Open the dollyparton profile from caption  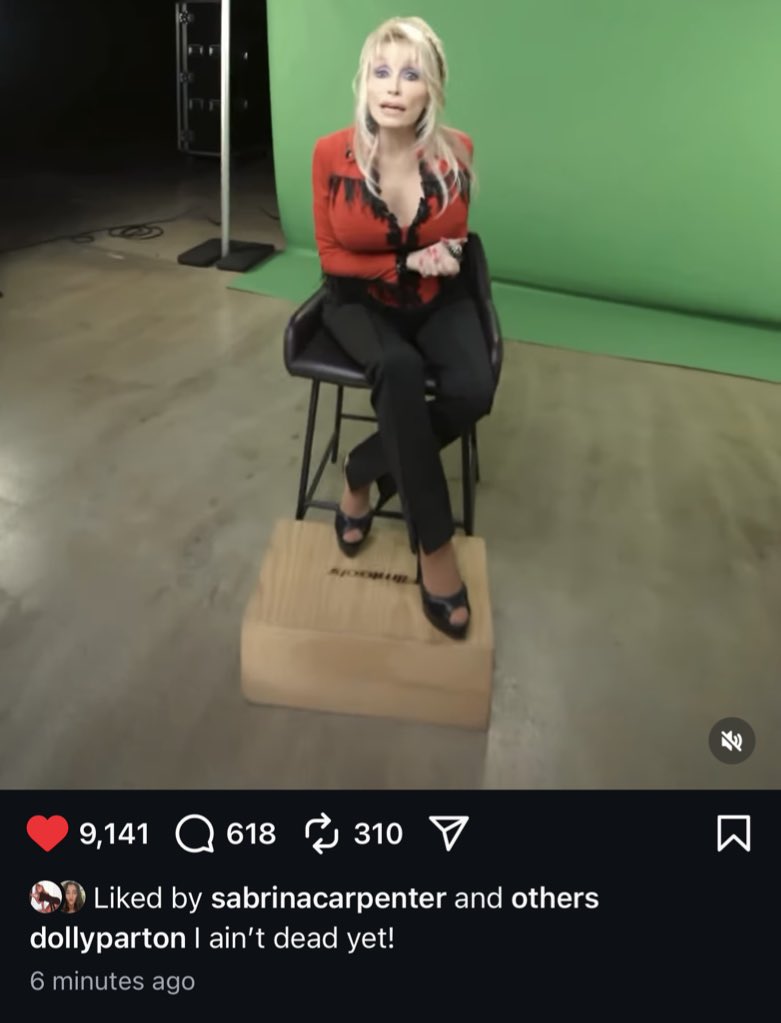pyautogui.click(x=108, y=939)
